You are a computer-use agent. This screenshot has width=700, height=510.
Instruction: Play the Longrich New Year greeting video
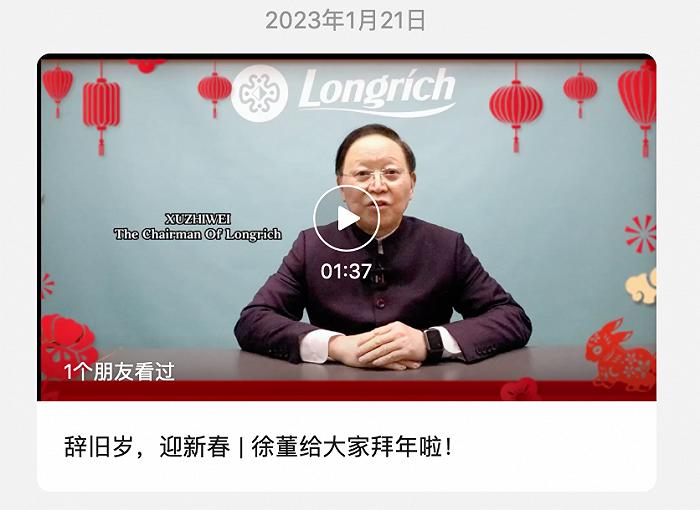click(346, 218)
